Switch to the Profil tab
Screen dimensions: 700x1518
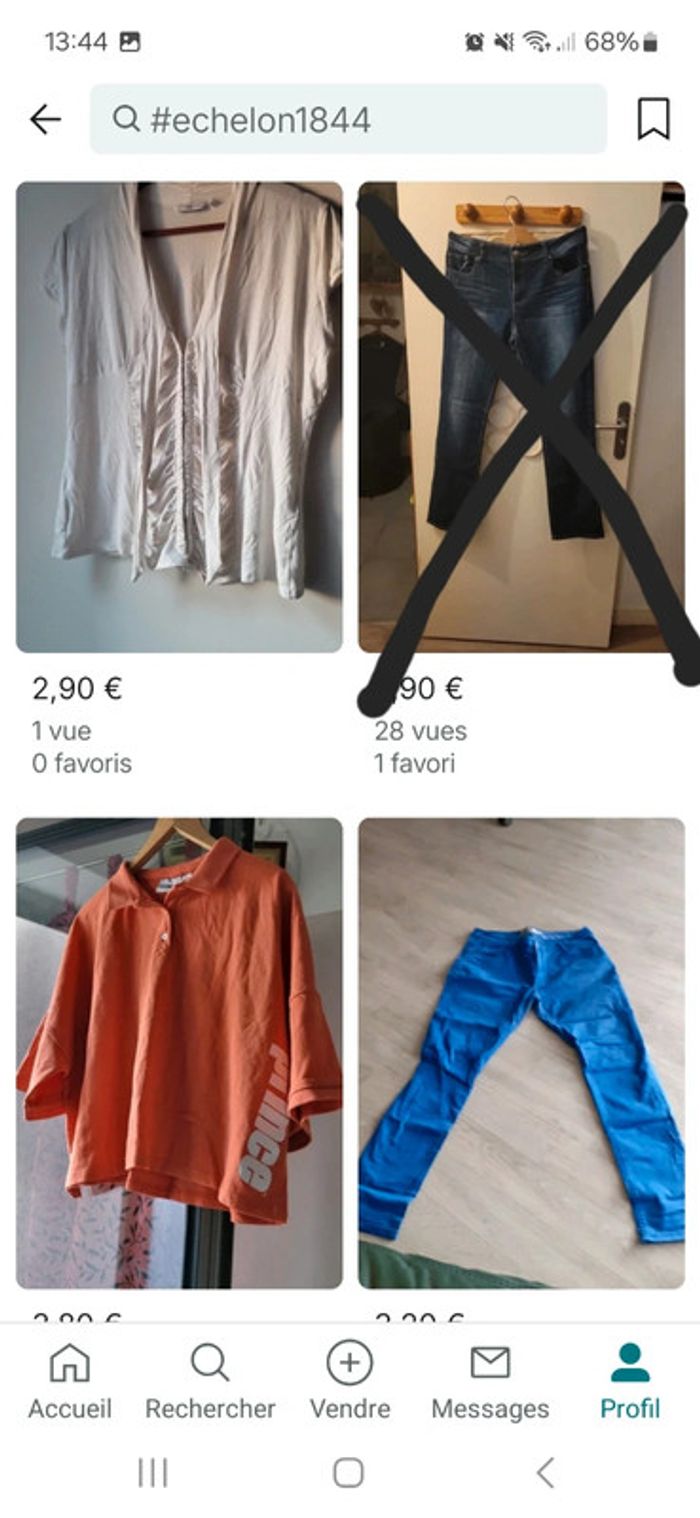pos(630,1382)
